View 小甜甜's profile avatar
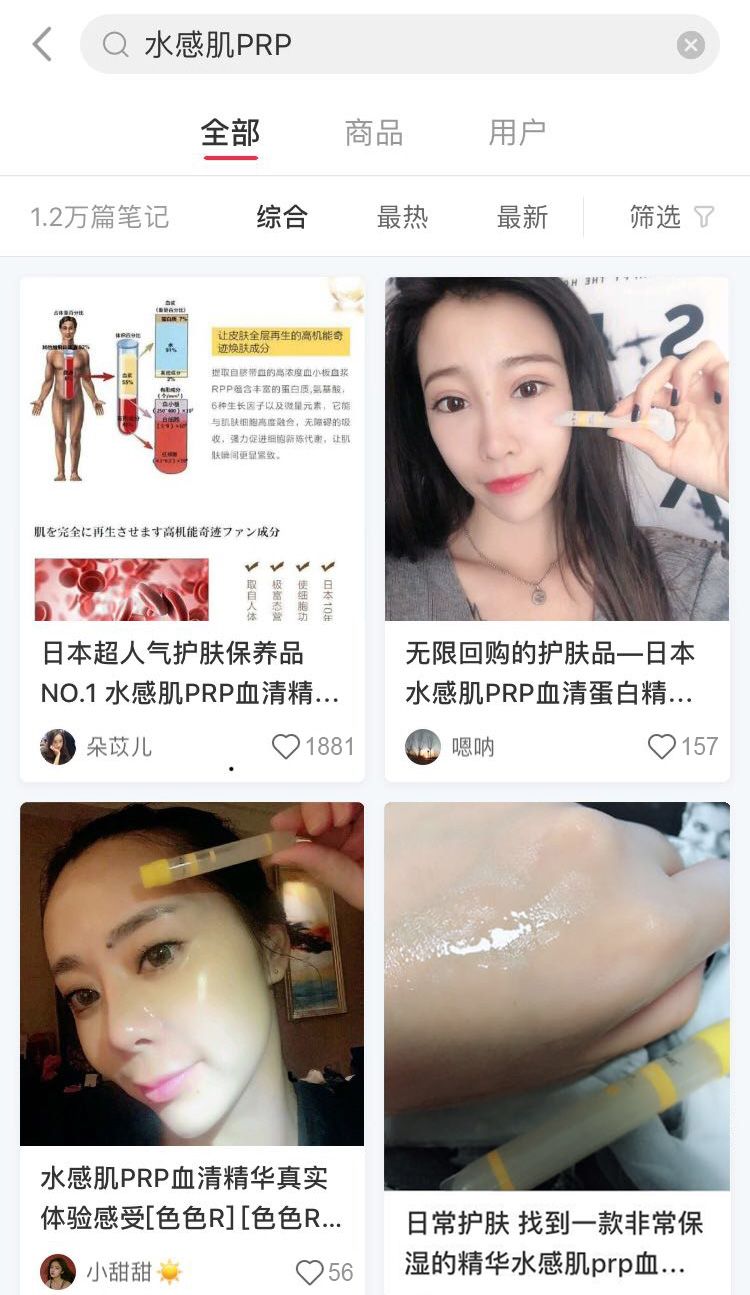Screen dimensions: 750x1295 click(x=58, y=1272)
